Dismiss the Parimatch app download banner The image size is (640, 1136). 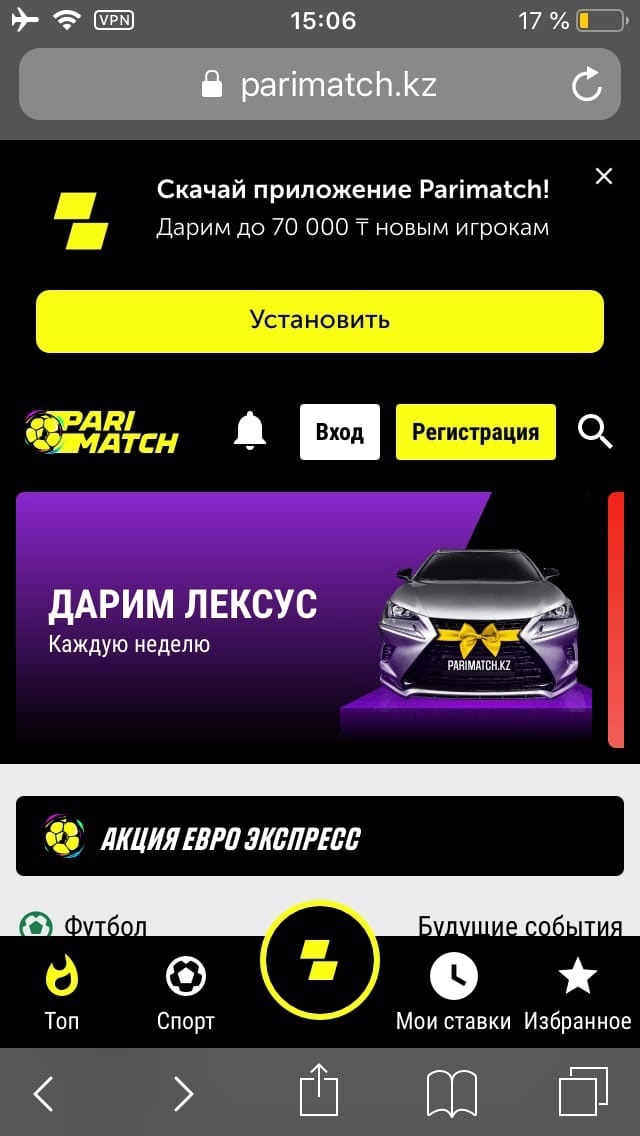603,176
